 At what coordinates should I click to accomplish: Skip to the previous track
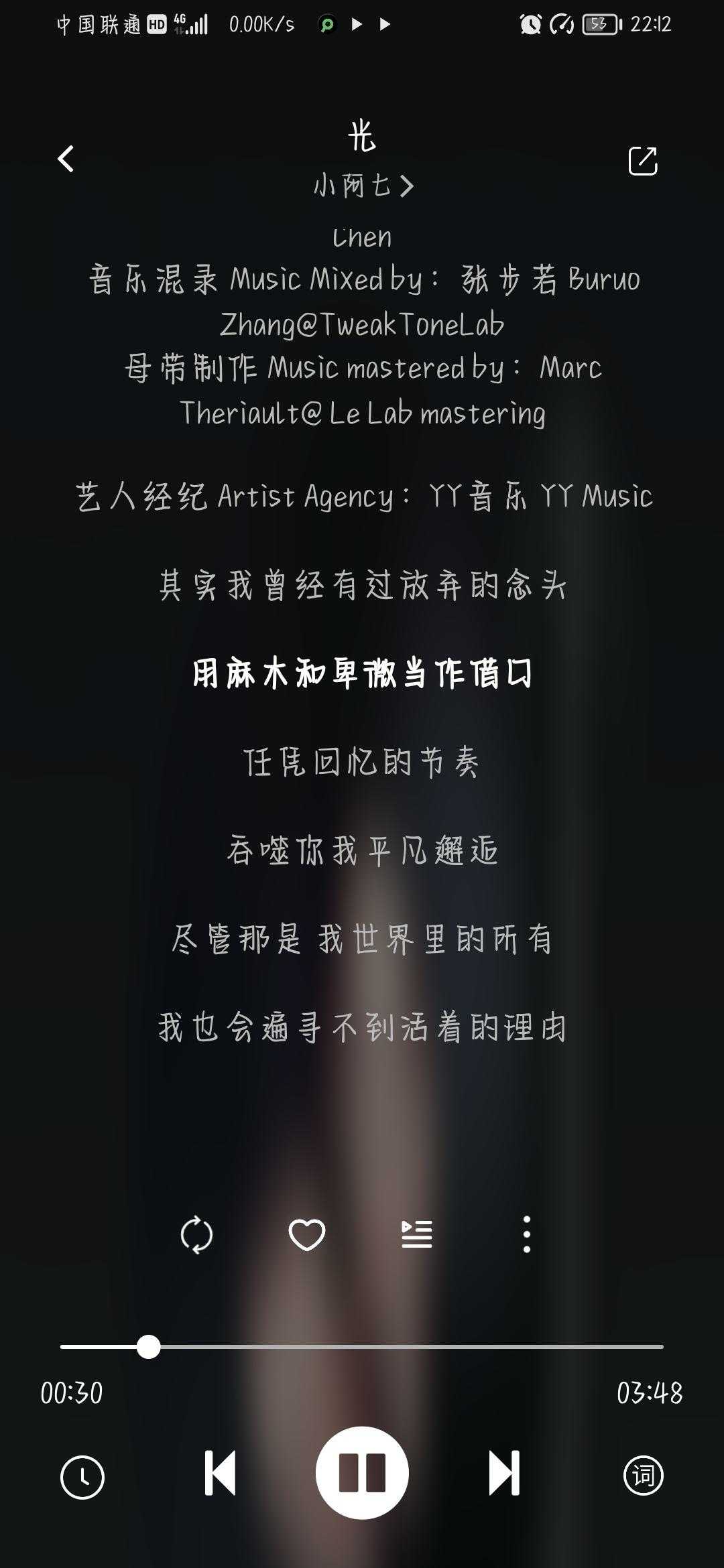click(220, 1473)
